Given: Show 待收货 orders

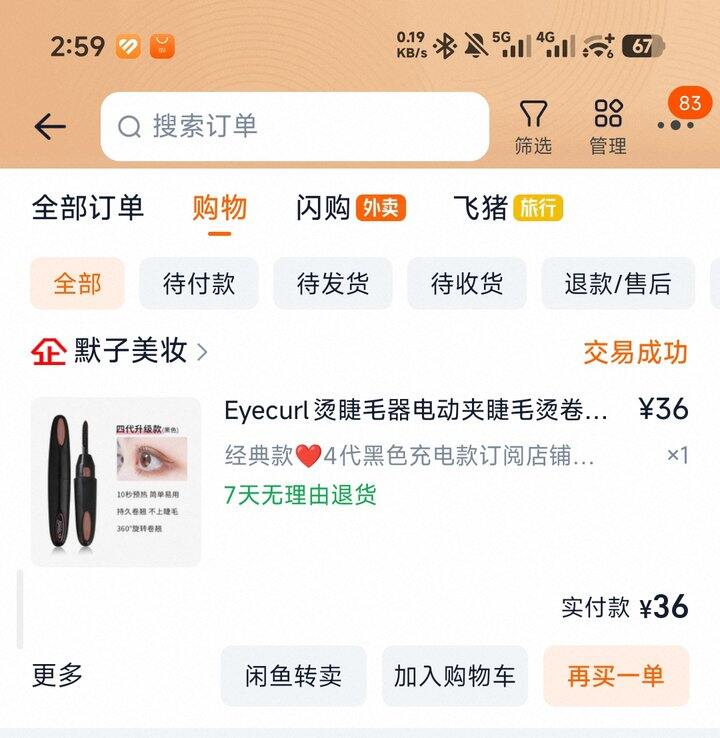Looking at the screenshot, I should [466, 284].
